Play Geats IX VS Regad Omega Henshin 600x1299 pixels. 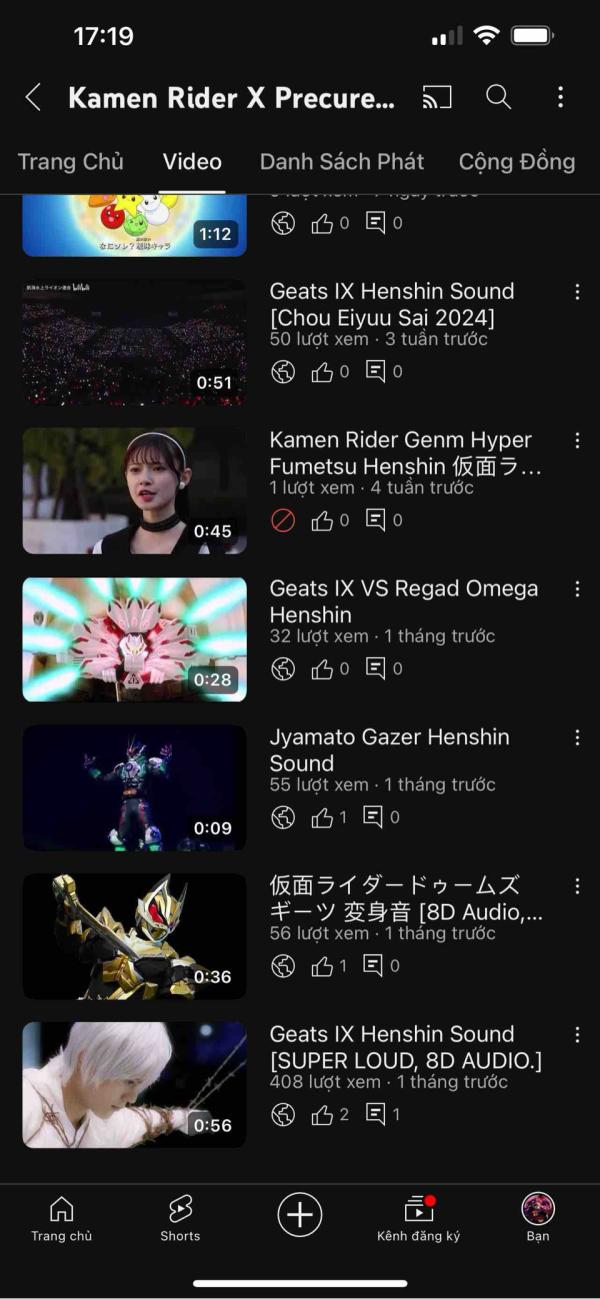(135, 639)
